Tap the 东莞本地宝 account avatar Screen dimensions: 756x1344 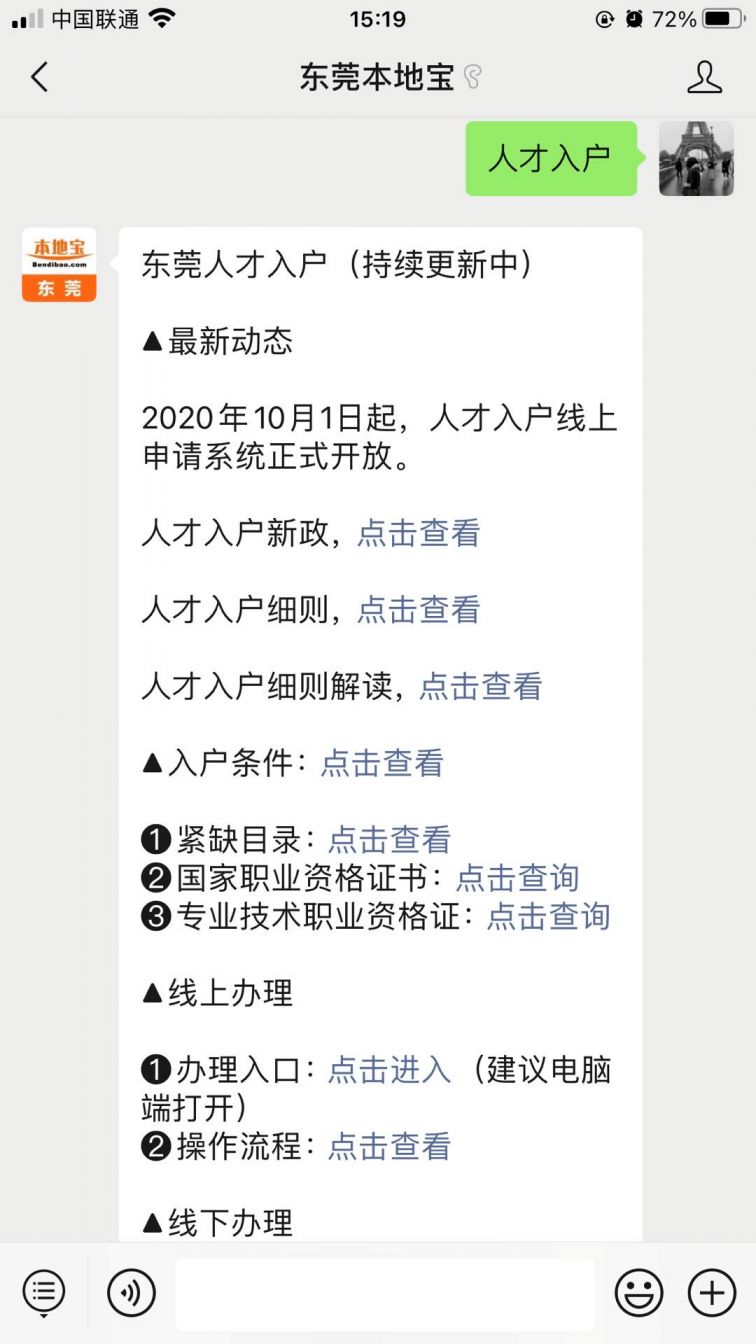59,264
